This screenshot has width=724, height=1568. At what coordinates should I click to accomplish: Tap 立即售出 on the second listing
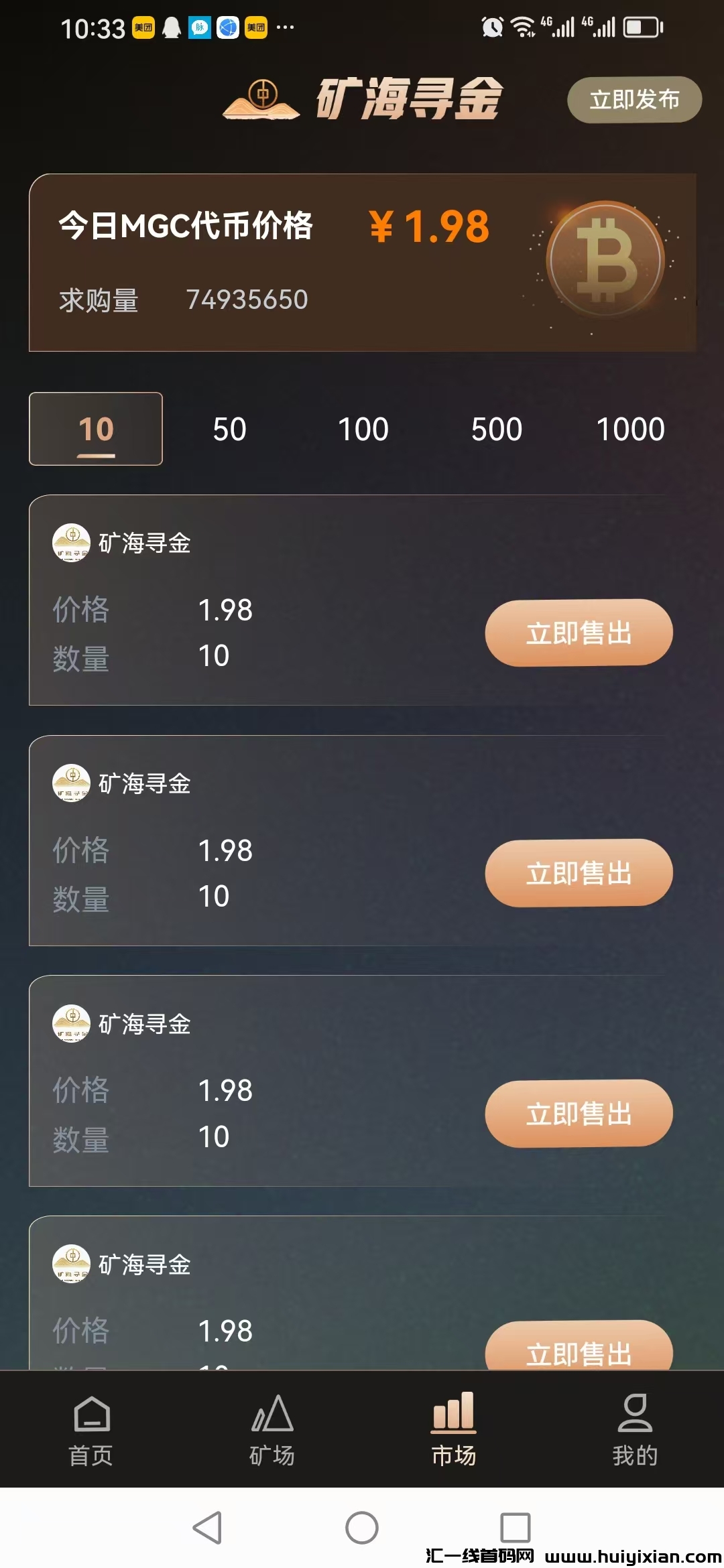tap(578, 872)
